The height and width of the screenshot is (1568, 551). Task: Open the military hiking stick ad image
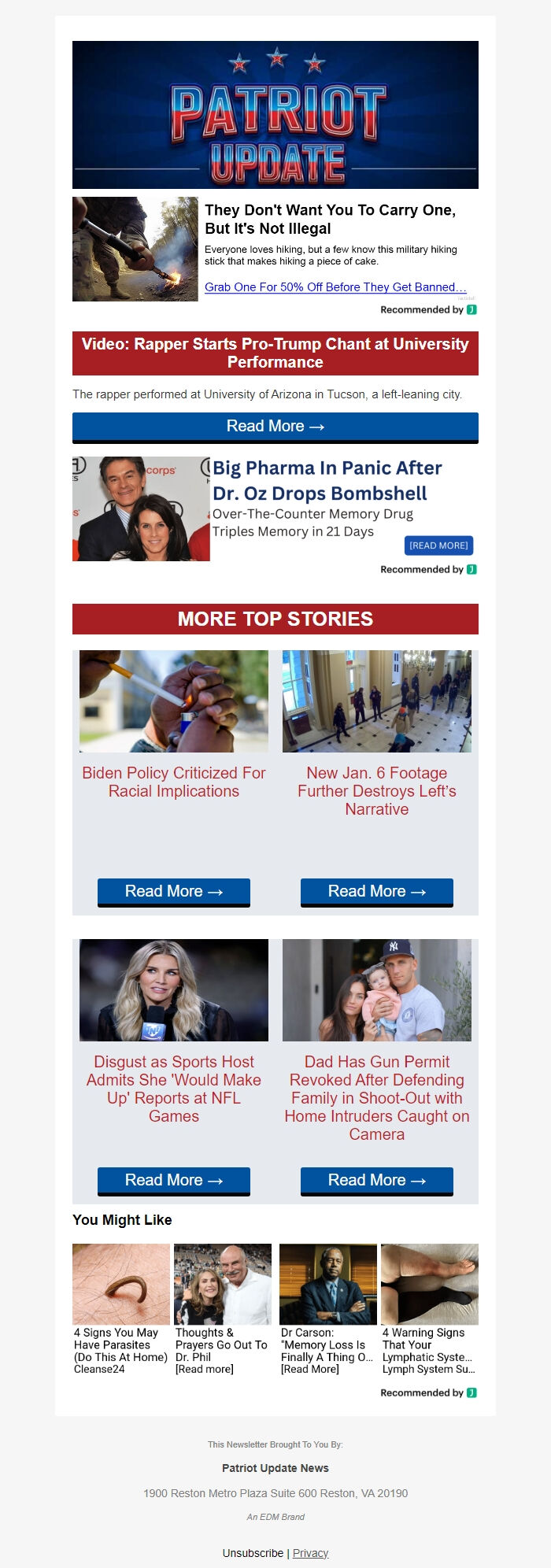135,249
